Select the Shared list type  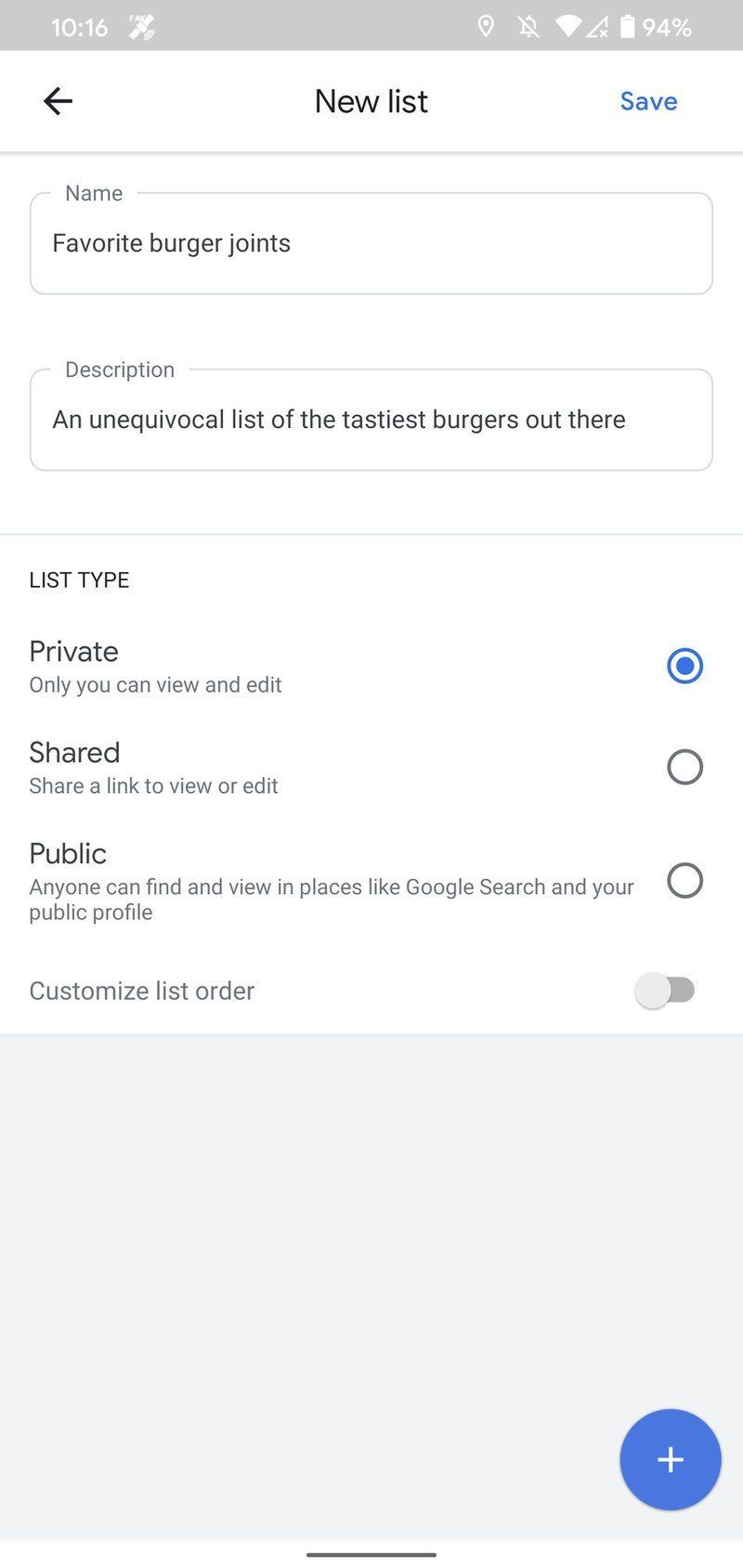(x=684, y=767)
